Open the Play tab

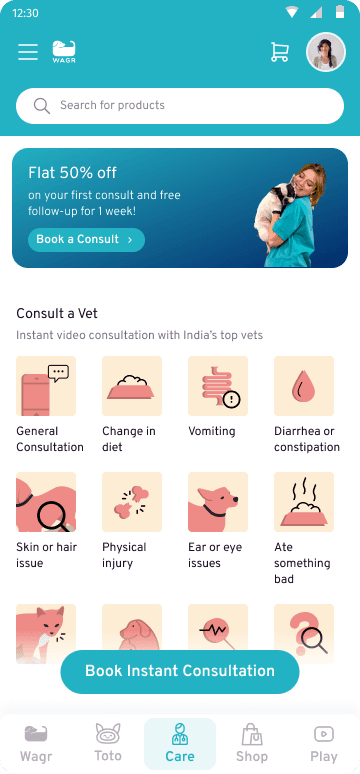click(x=324, y=743)
